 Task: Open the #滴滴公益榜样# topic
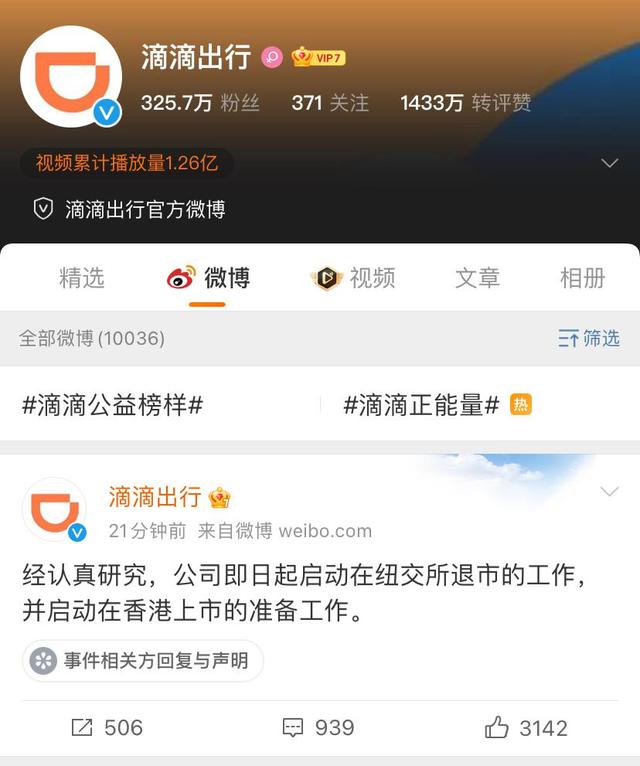[x=113, y=405]
